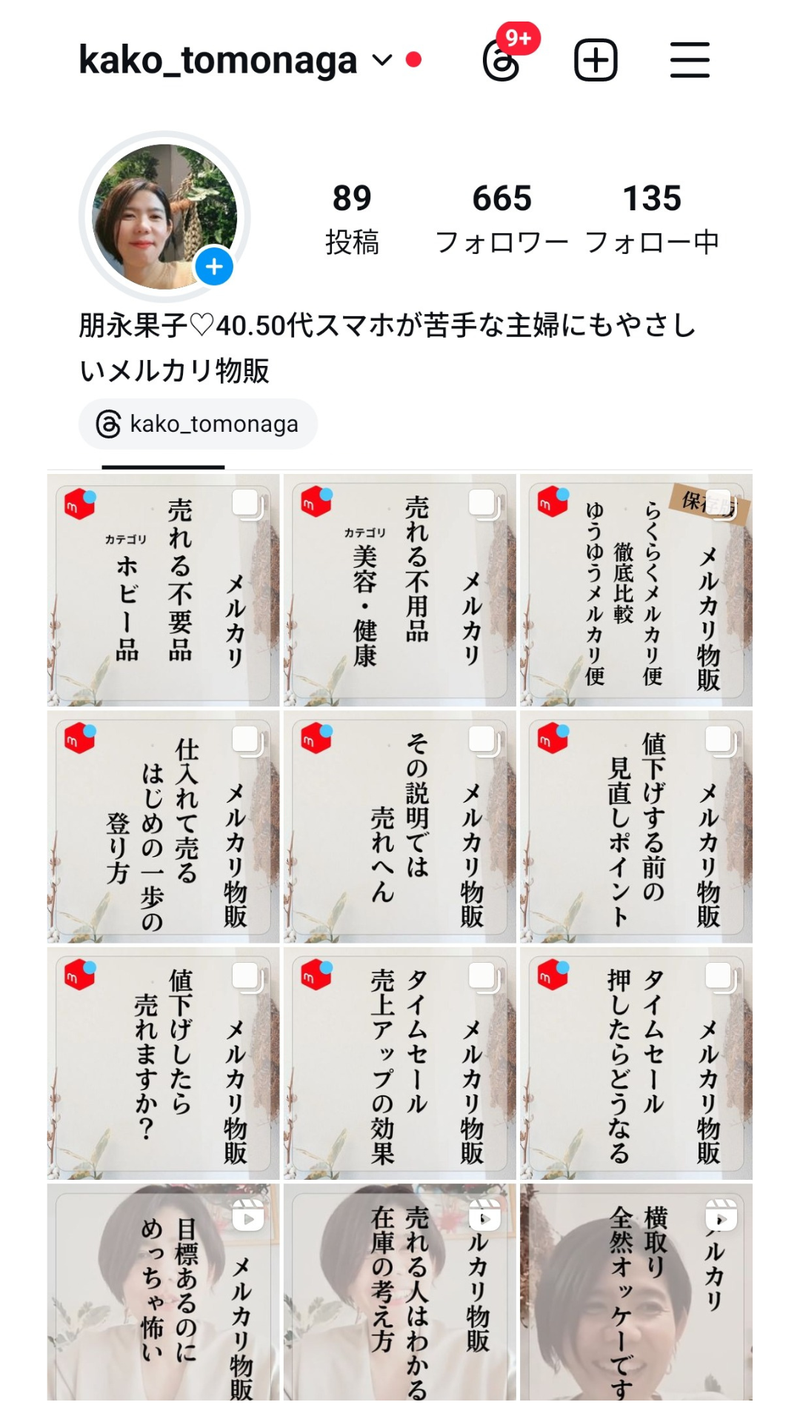Add a story via the blue plus on avatar
The height and width of the screenshot is (1422, 800).
(x=213, y=267)
